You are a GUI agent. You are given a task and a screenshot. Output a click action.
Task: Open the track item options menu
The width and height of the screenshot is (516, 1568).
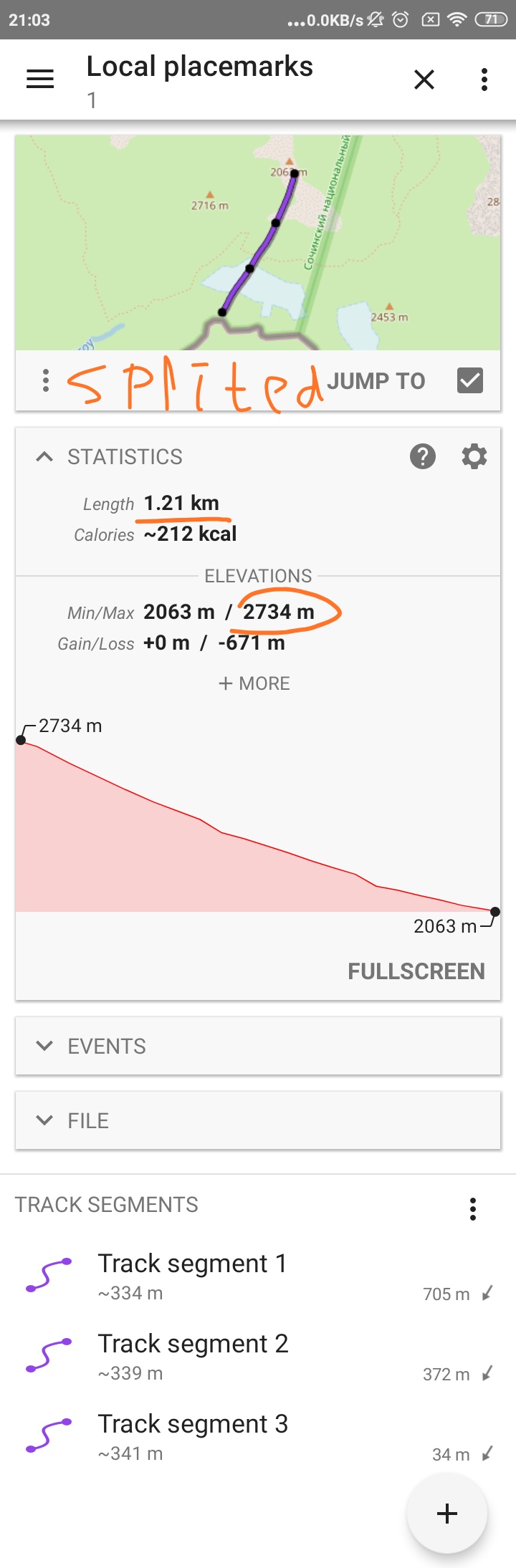pos(46,380)
